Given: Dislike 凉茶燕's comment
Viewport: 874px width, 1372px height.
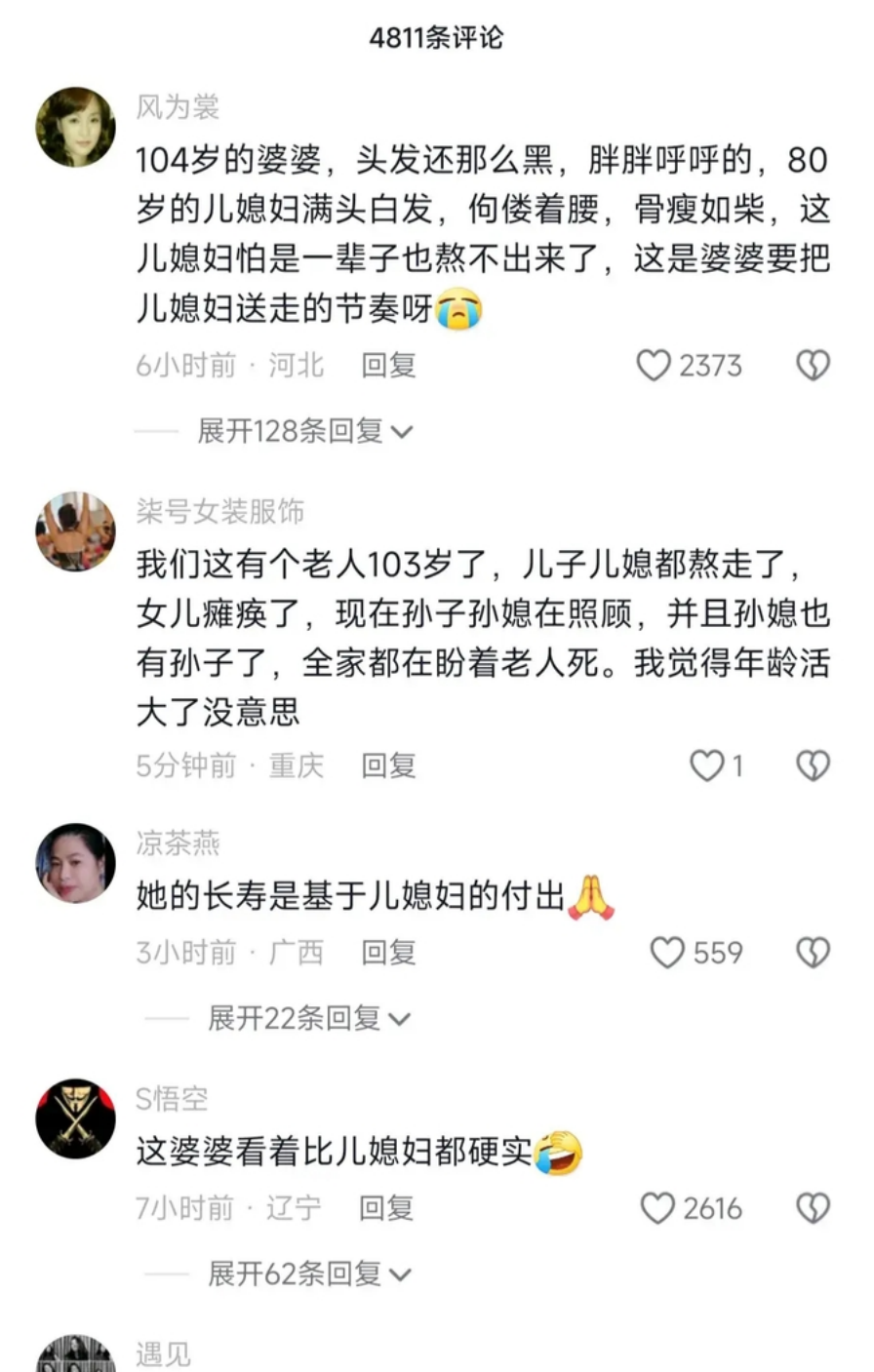Looking at the screenshot, I should (x=813, y=953).
